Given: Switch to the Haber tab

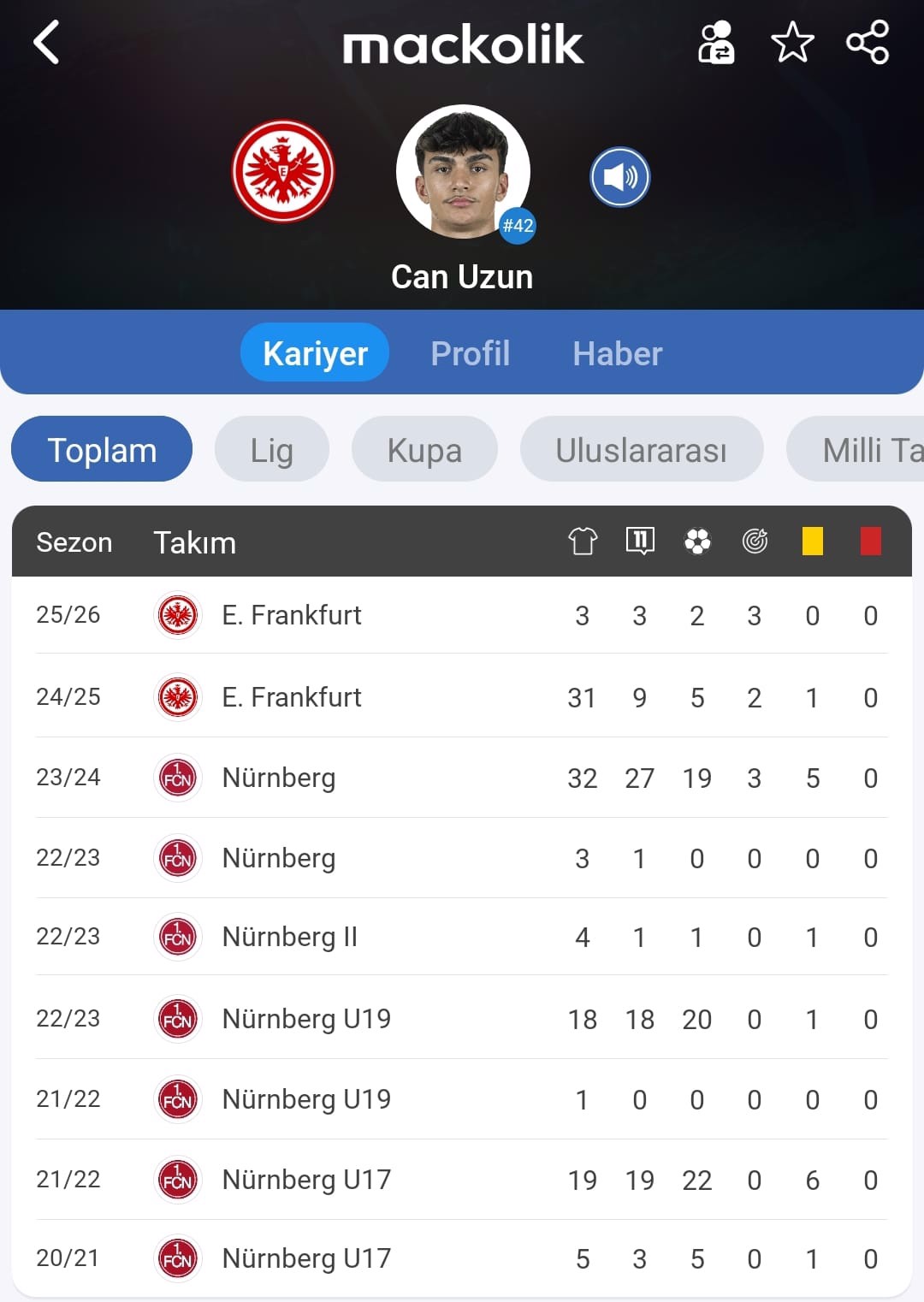Looking at the screenshot, I should (618, 353).
